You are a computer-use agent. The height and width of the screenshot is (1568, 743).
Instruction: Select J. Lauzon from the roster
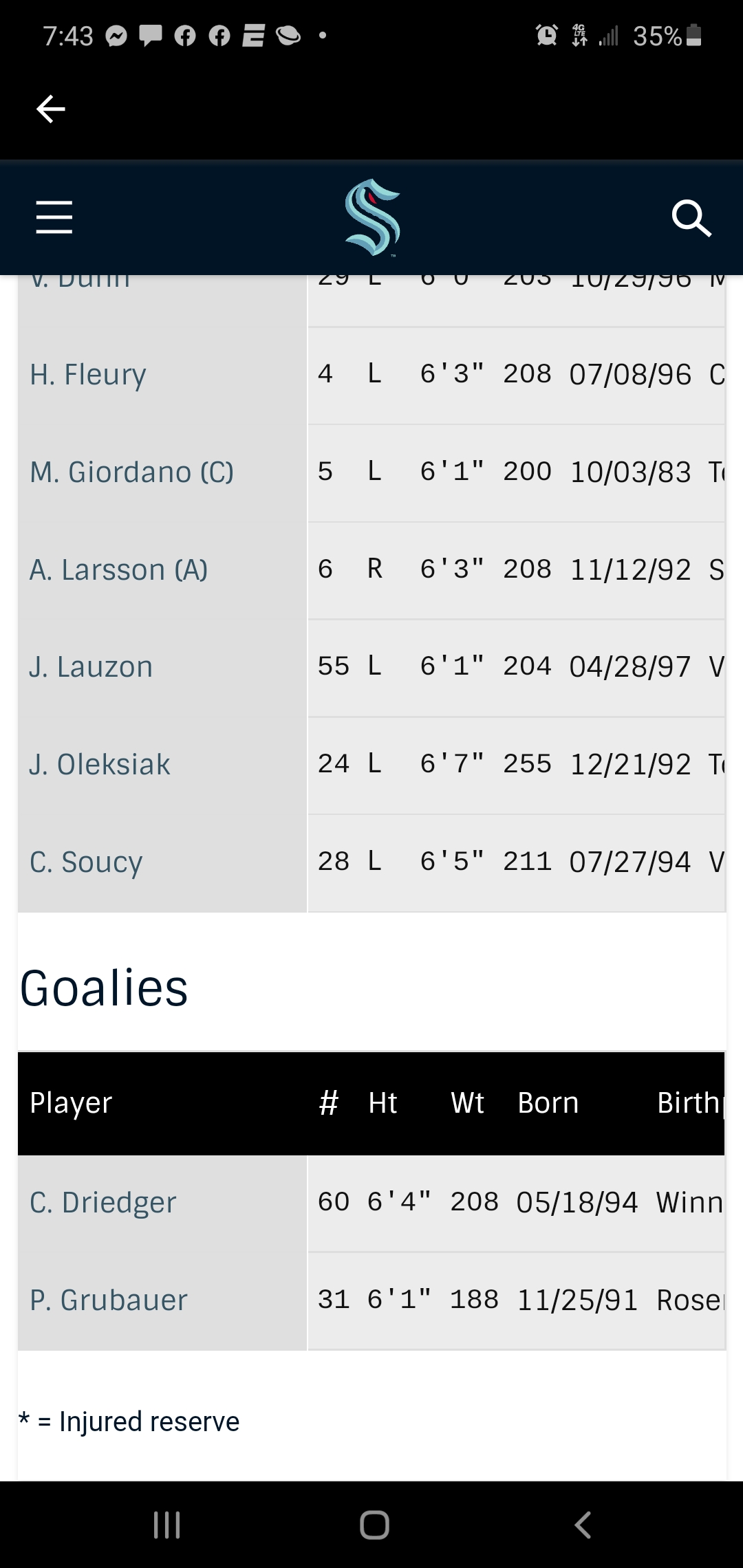(x=91, y=668)
